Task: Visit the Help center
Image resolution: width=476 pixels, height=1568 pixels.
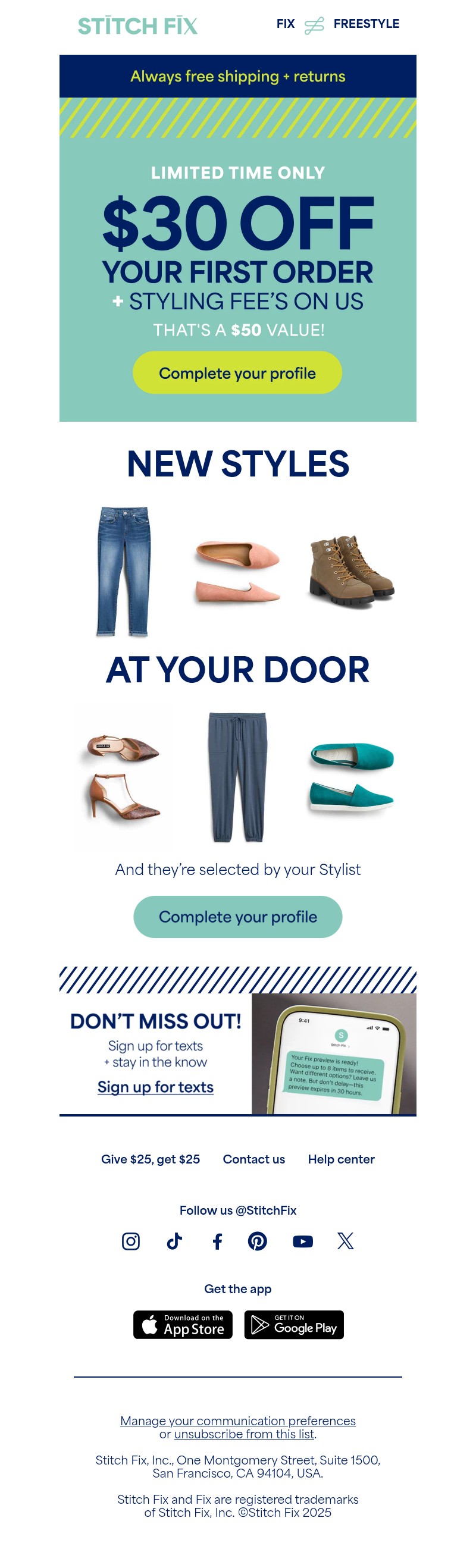Action: point(341,1159)
